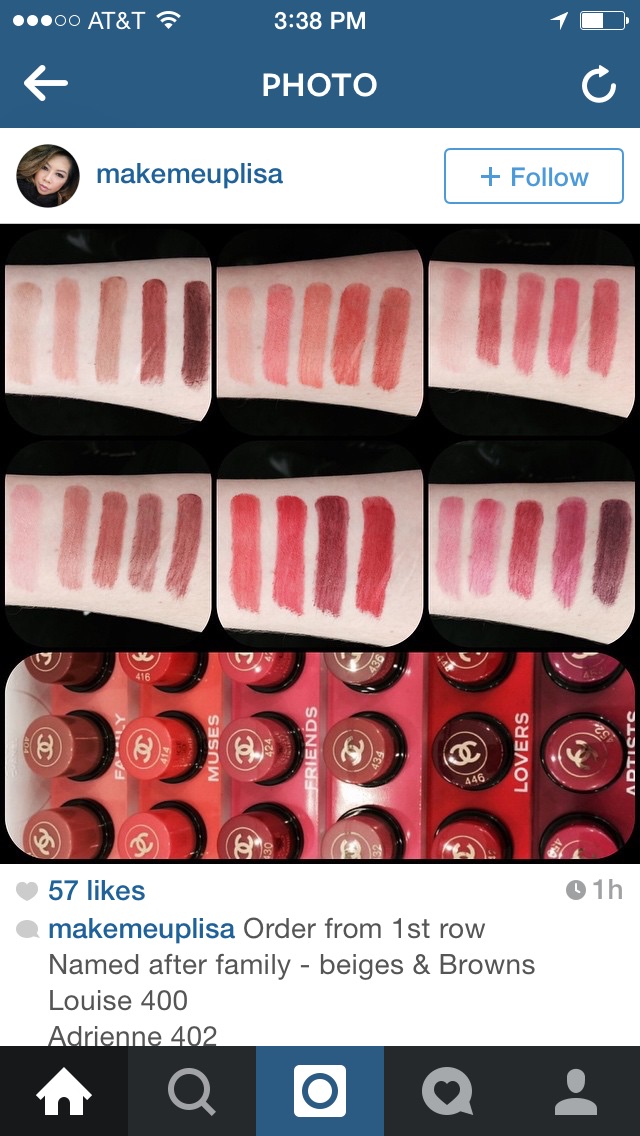The image size is (640, 1136).
Task: Open makemeuplisa username in the post header
Action: pyautogui.click(x=189, y=174)
